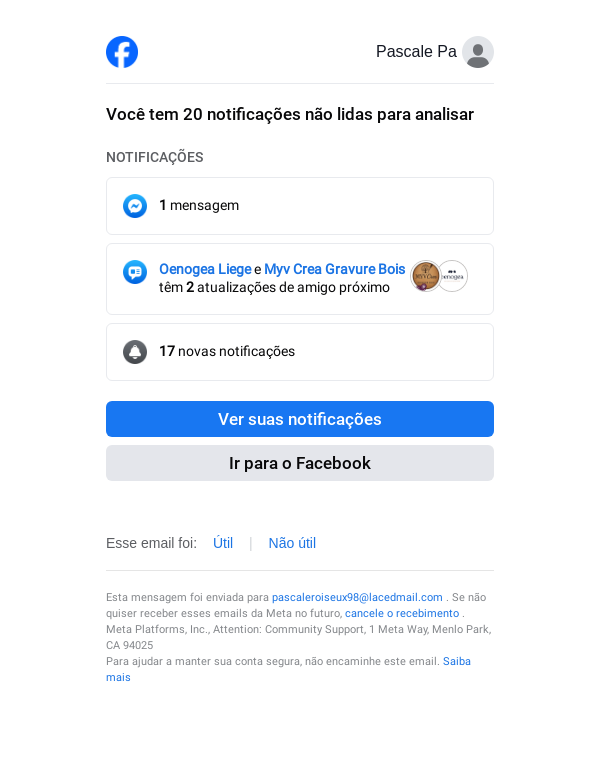
Task: Tap the Ver suas notificações button
Action: point(299,419)
